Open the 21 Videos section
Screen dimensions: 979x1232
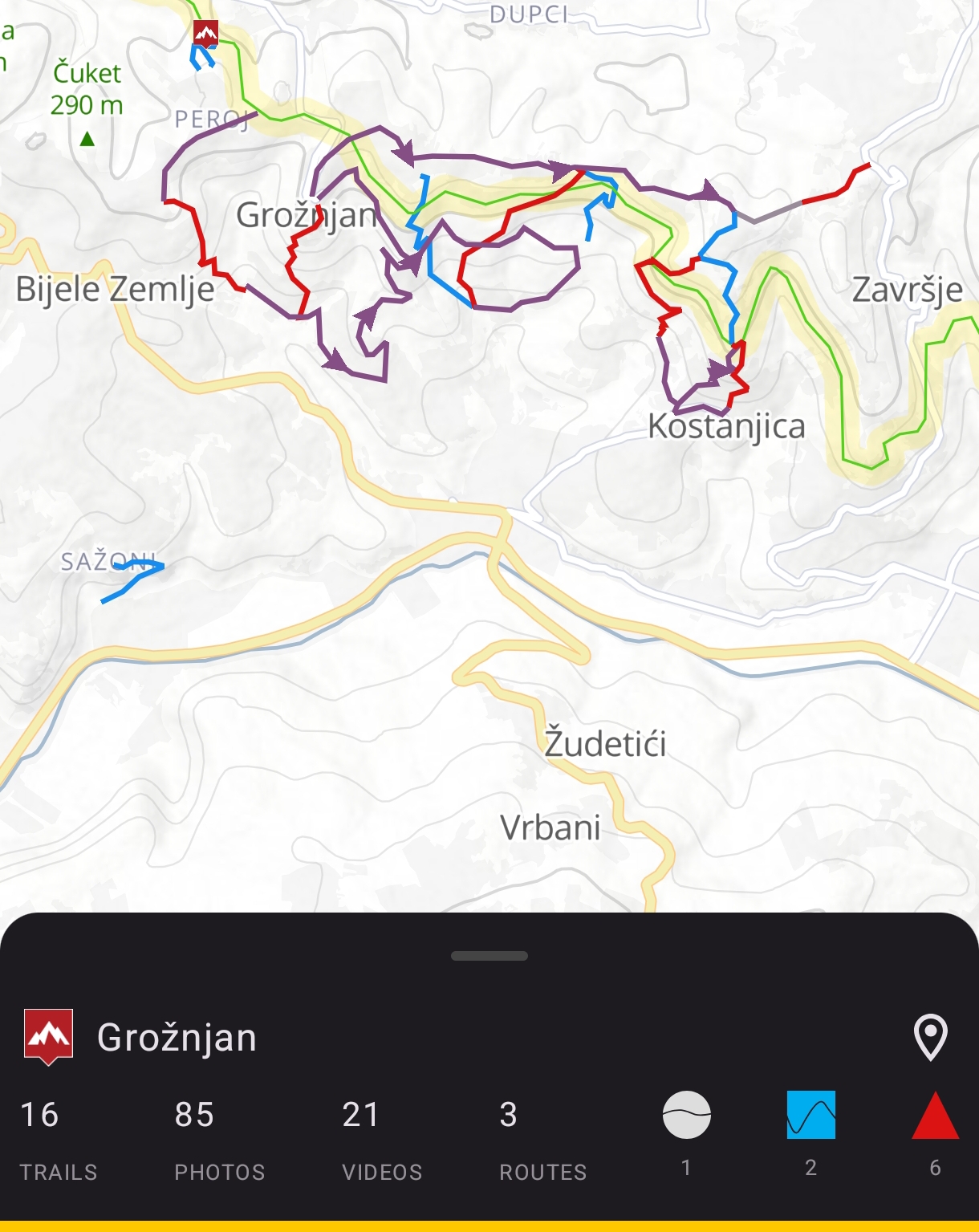coord(382,1138)
